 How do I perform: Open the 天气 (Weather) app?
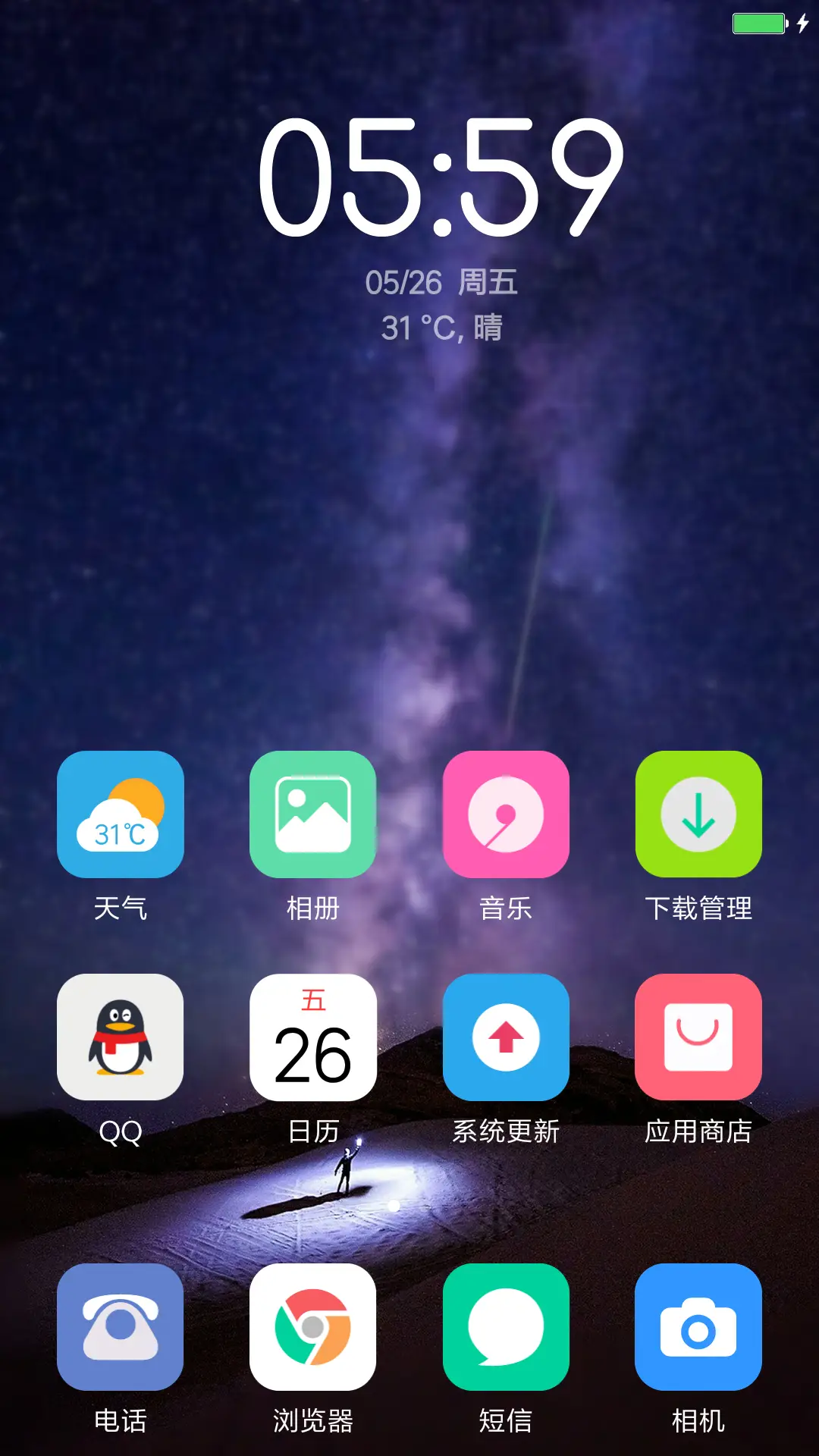119,813
